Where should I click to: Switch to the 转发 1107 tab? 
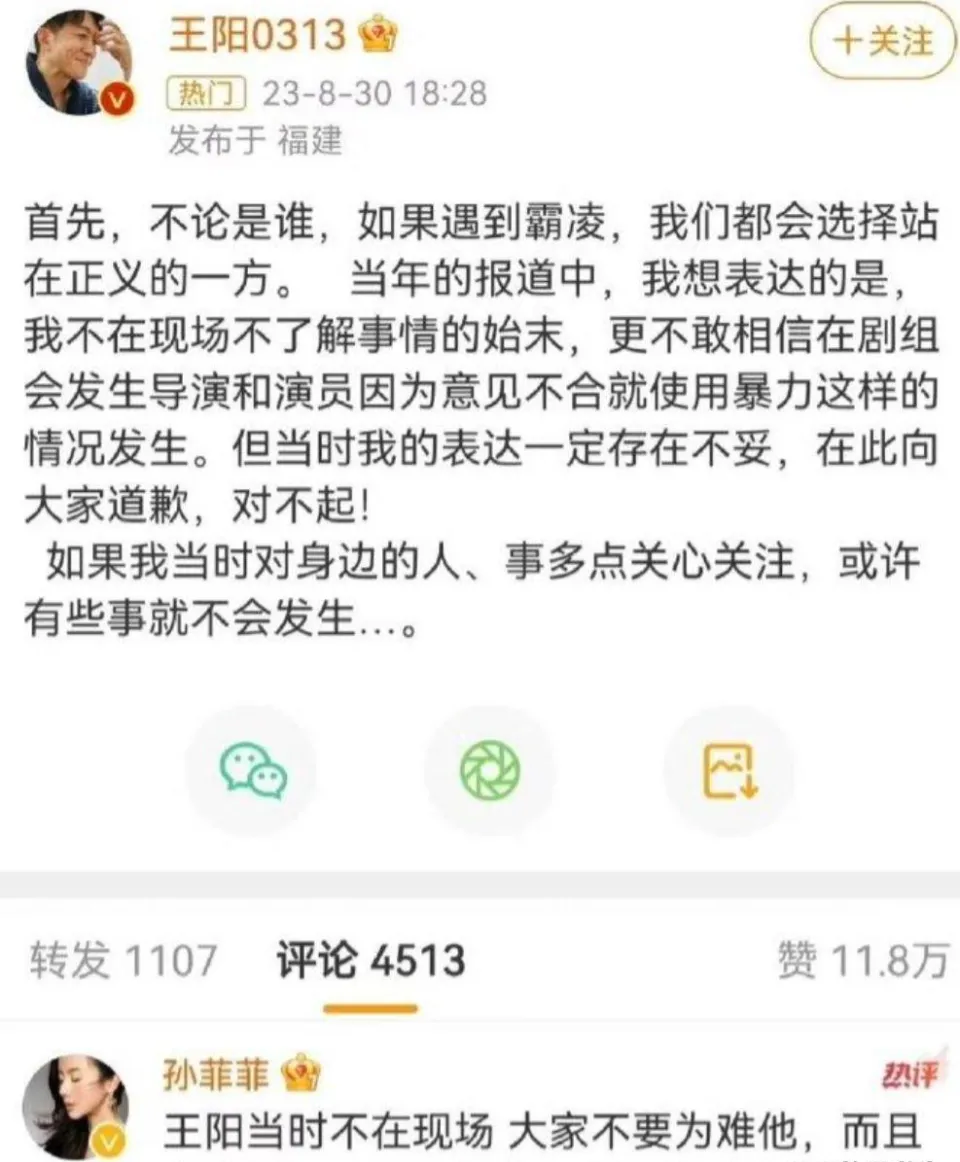122,962
